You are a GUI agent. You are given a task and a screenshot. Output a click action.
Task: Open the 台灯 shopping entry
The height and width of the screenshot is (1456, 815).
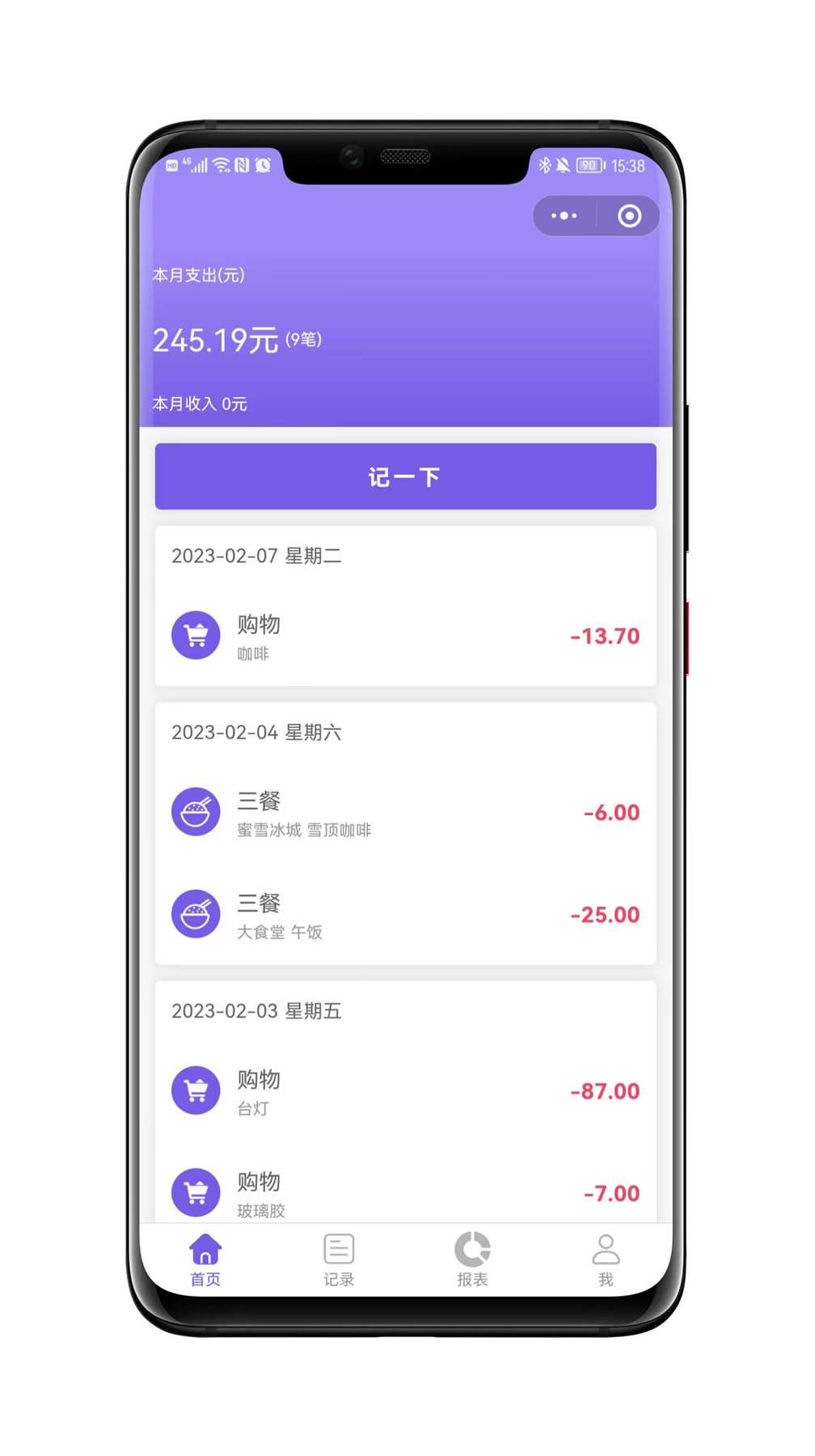(405, 1090)
